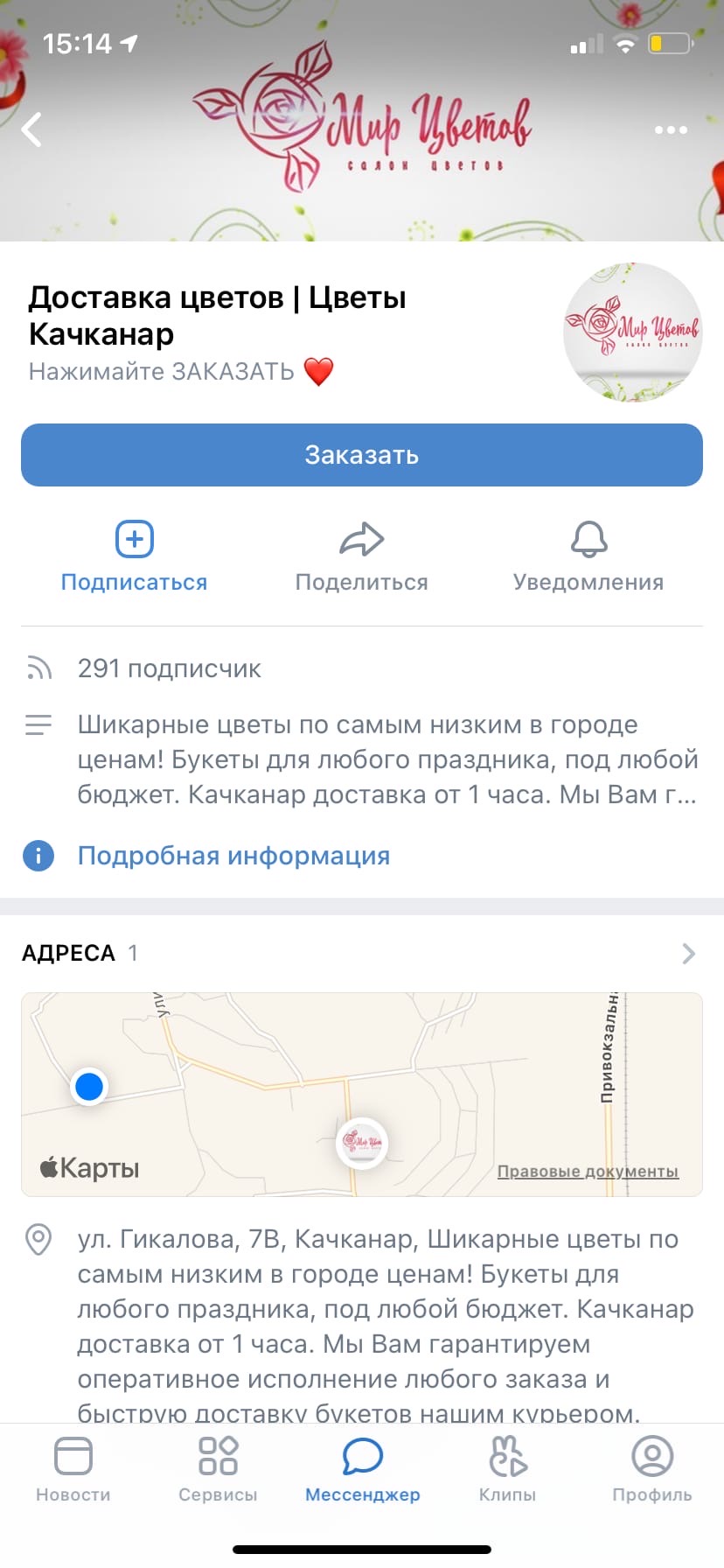The width and height of the screenshot is (724, 1568).
Task: View the community avatar picture
Action: [x=632, y=332]
